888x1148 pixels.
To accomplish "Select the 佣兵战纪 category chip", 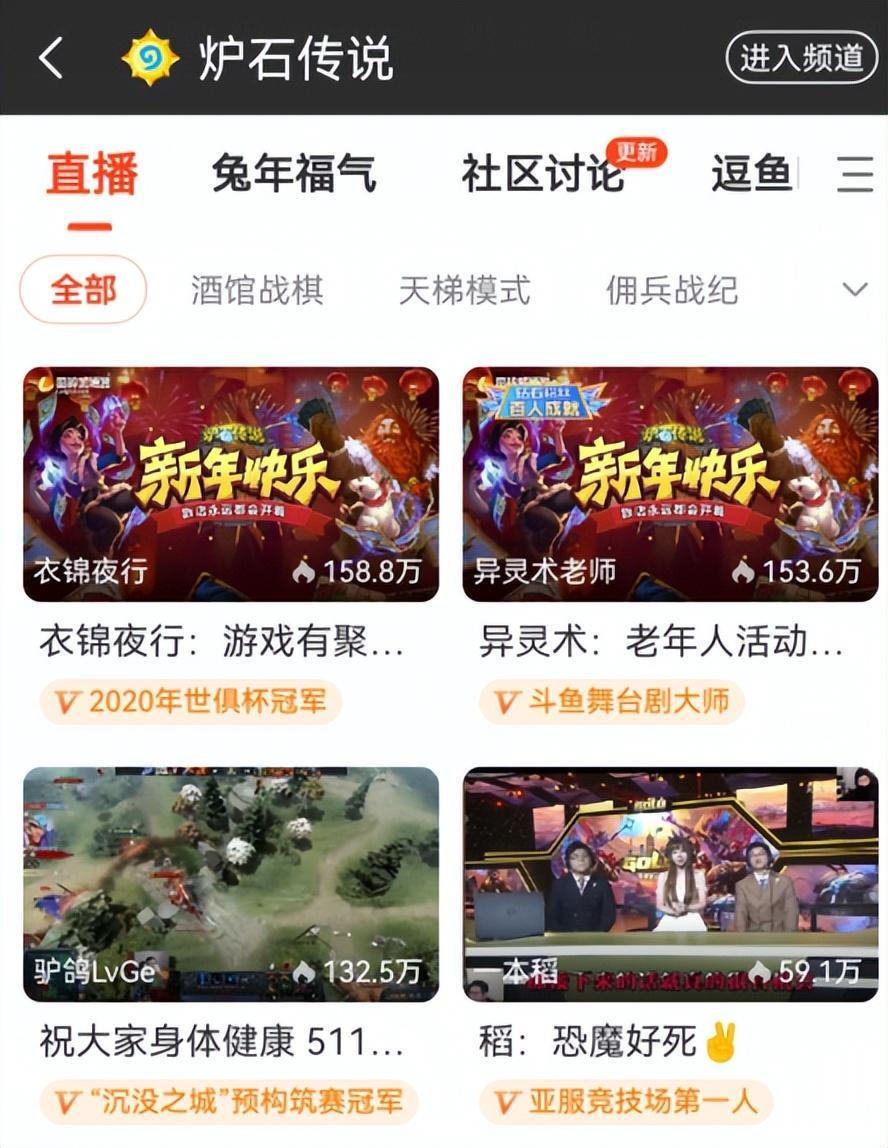I will coord(672,291).
